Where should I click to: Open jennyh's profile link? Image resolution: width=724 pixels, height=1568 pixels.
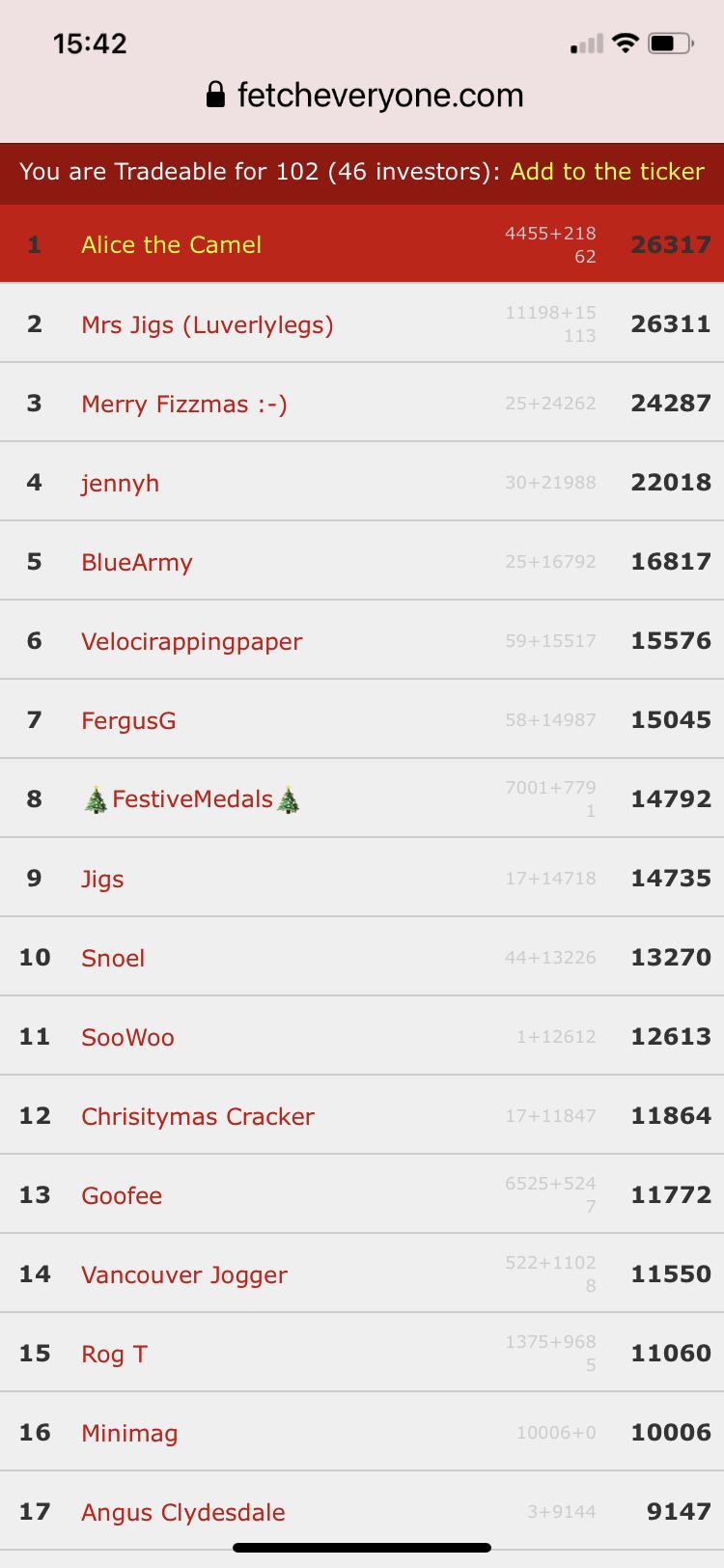click(x=120, y=484)
